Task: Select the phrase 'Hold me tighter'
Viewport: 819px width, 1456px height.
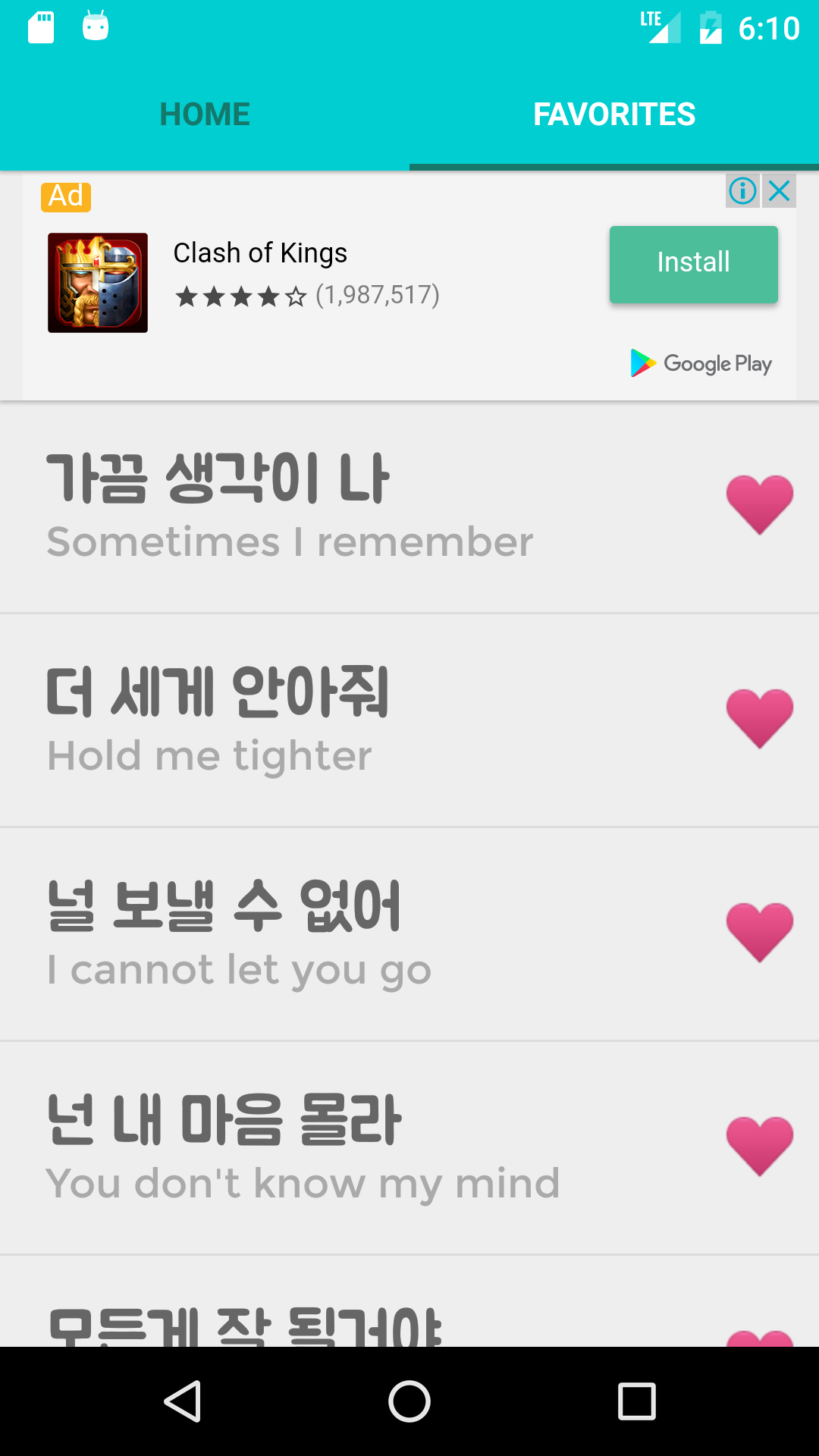Action: click(303, 717)
